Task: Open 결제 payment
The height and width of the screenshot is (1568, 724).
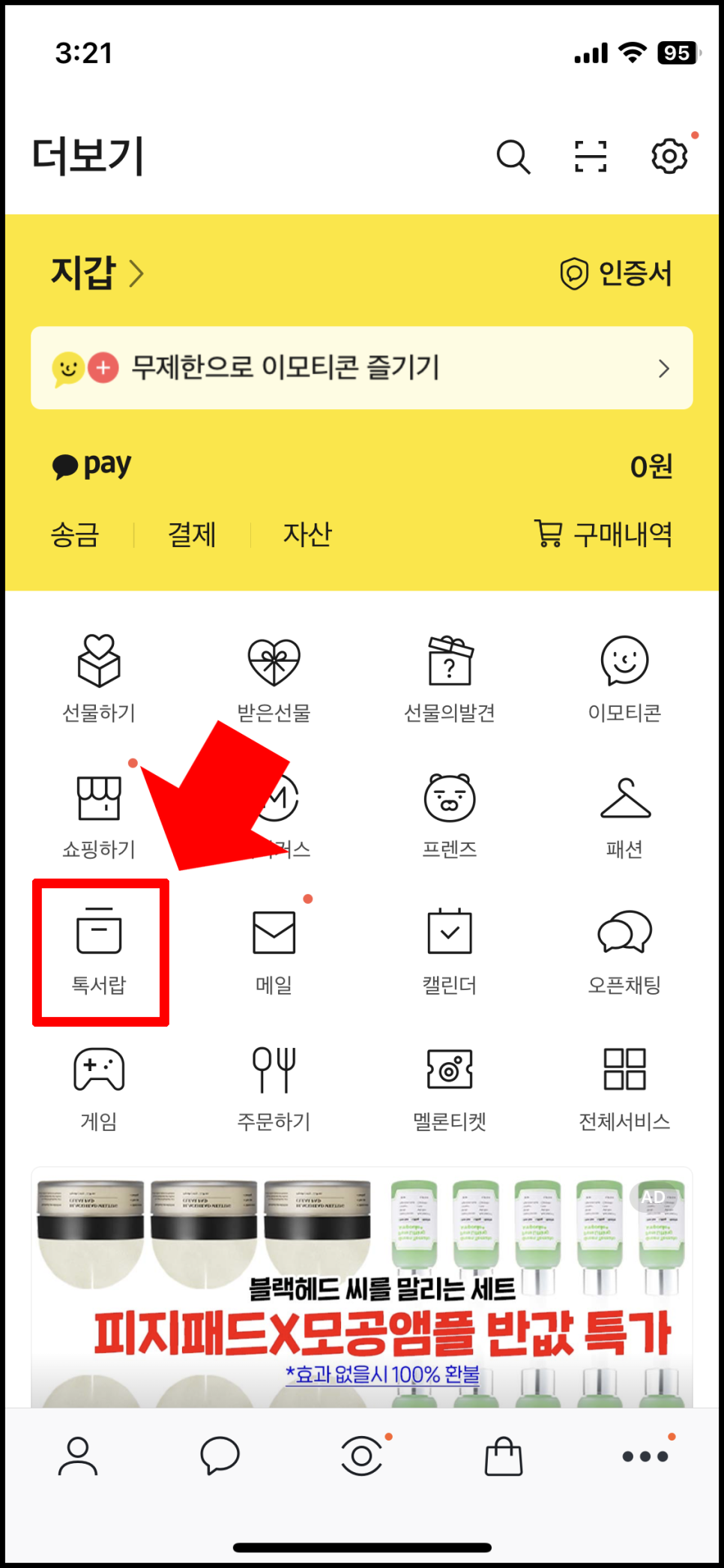Action: click(x=192, y=534)
